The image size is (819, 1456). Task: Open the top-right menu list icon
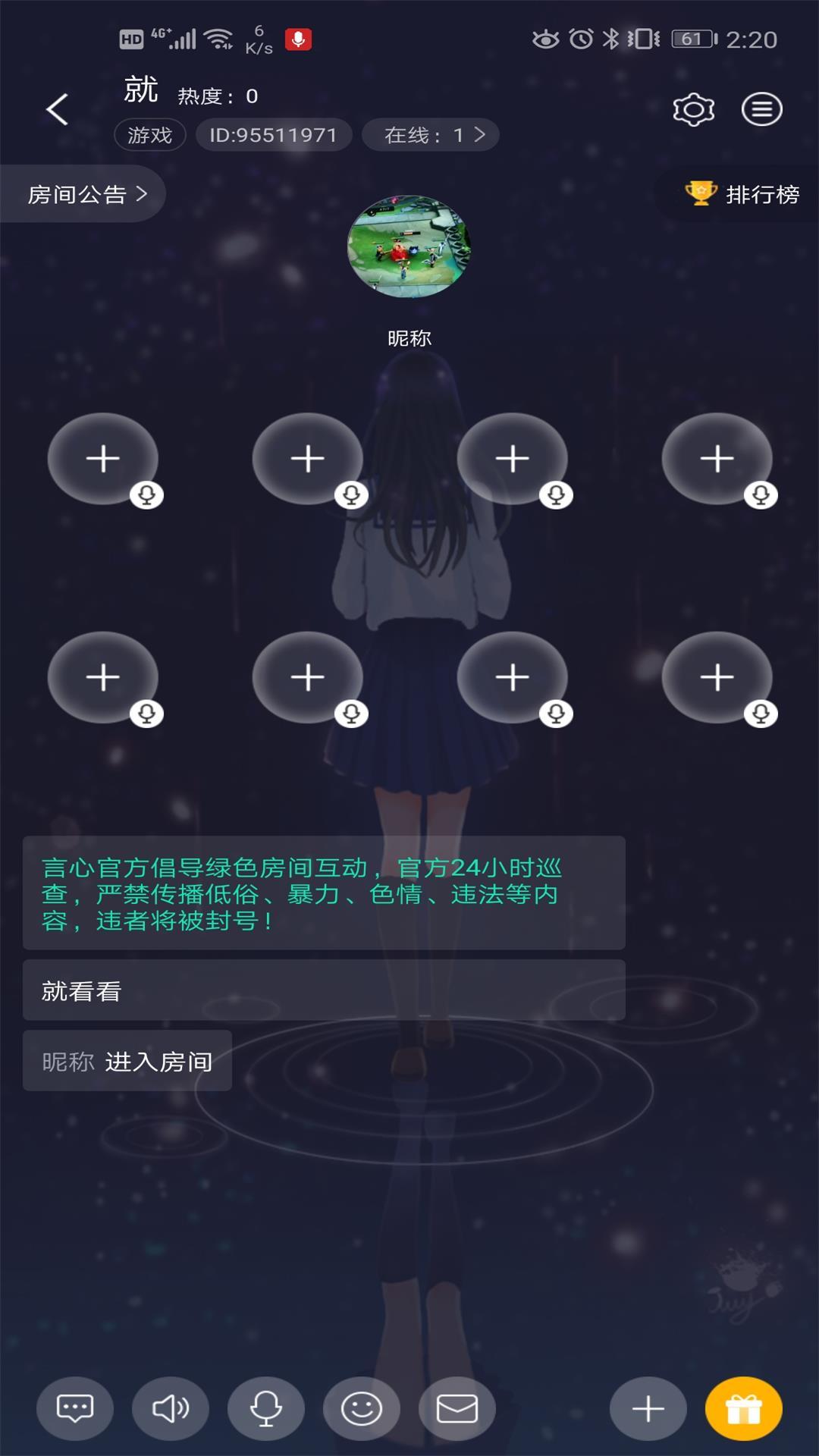pos(761,109)
